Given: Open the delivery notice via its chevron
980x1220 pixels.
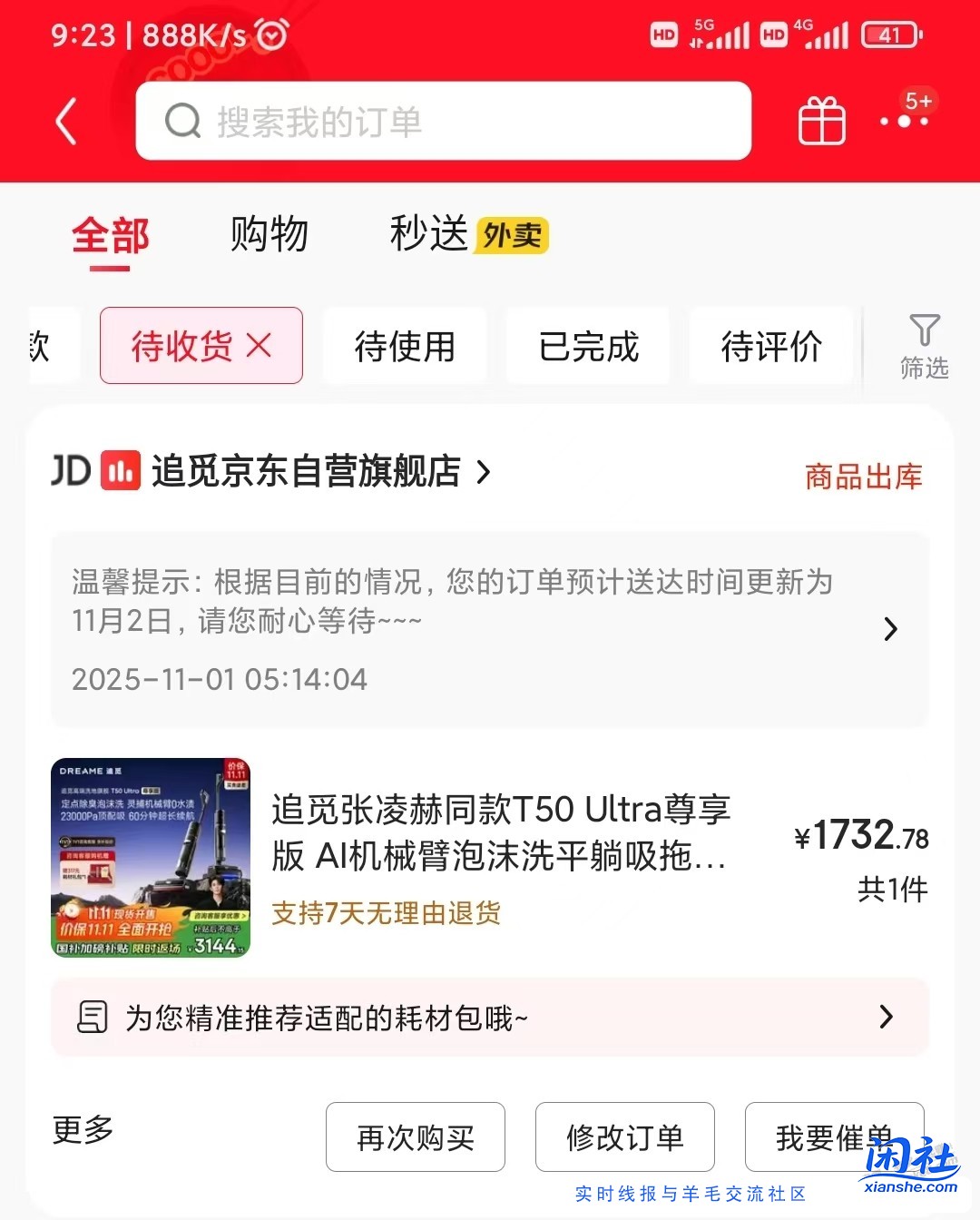Looking at the screenshot, I should click(x=888, y=629).
